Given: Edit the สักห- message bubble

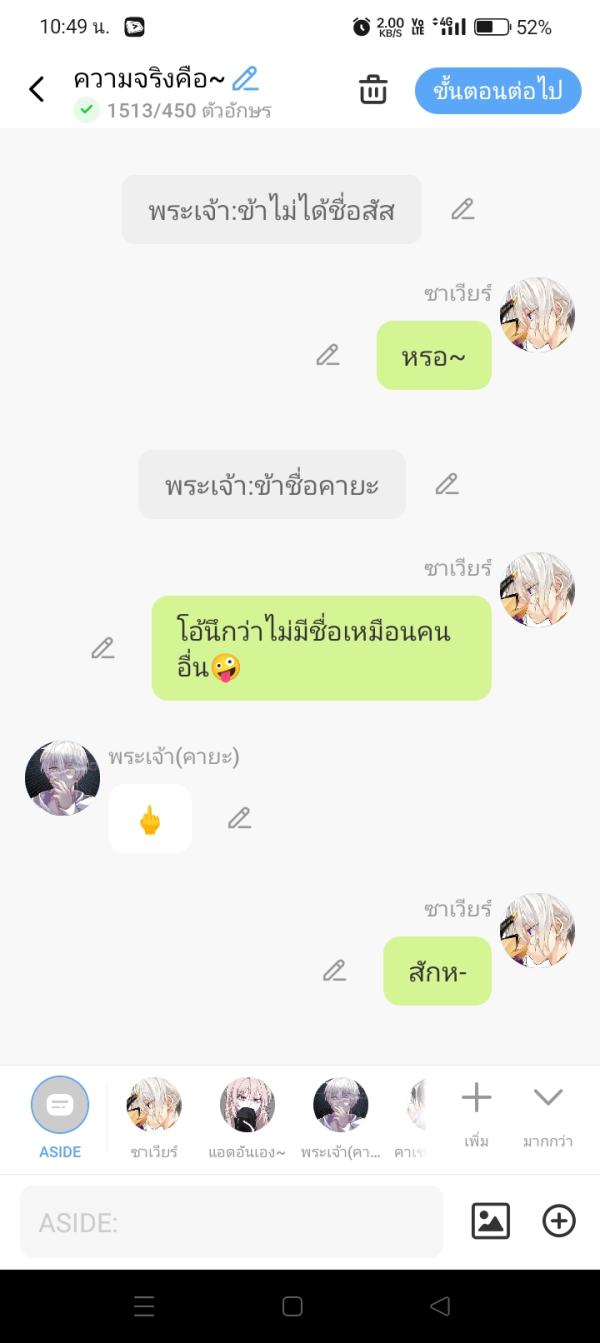Looking at the screenshot, I should click(x=334, y=970).
